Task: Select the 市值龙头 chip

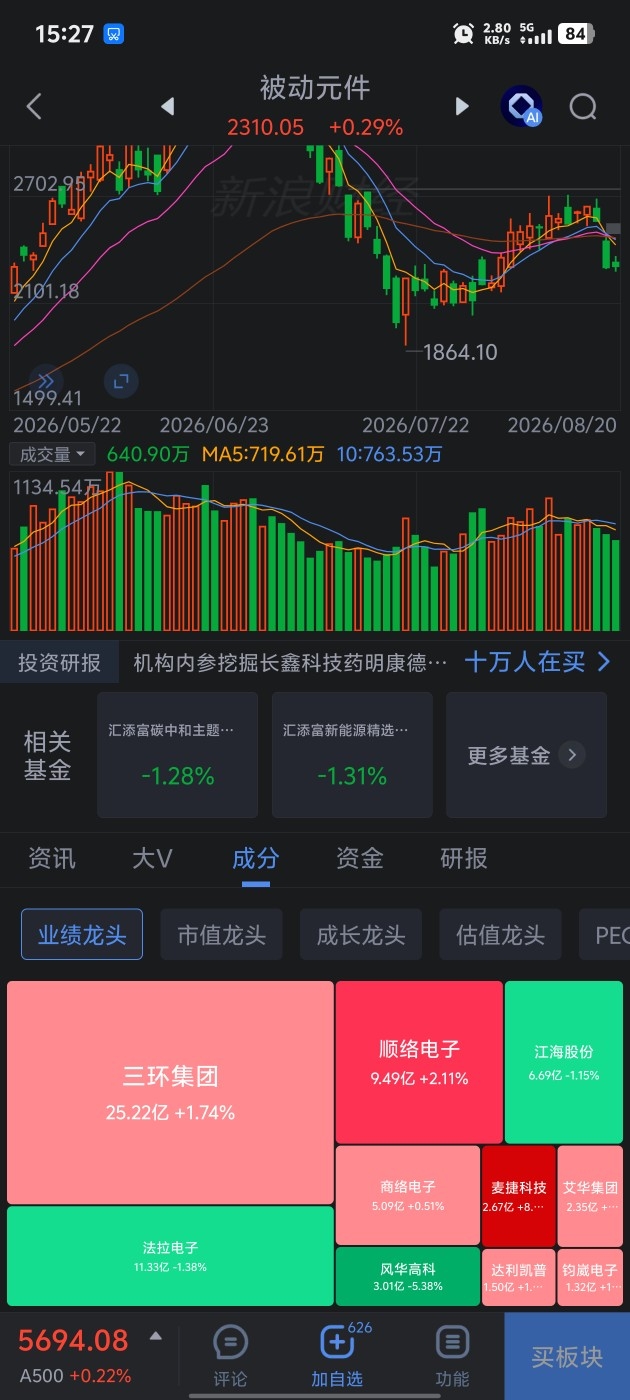Action: pos(222,935)
